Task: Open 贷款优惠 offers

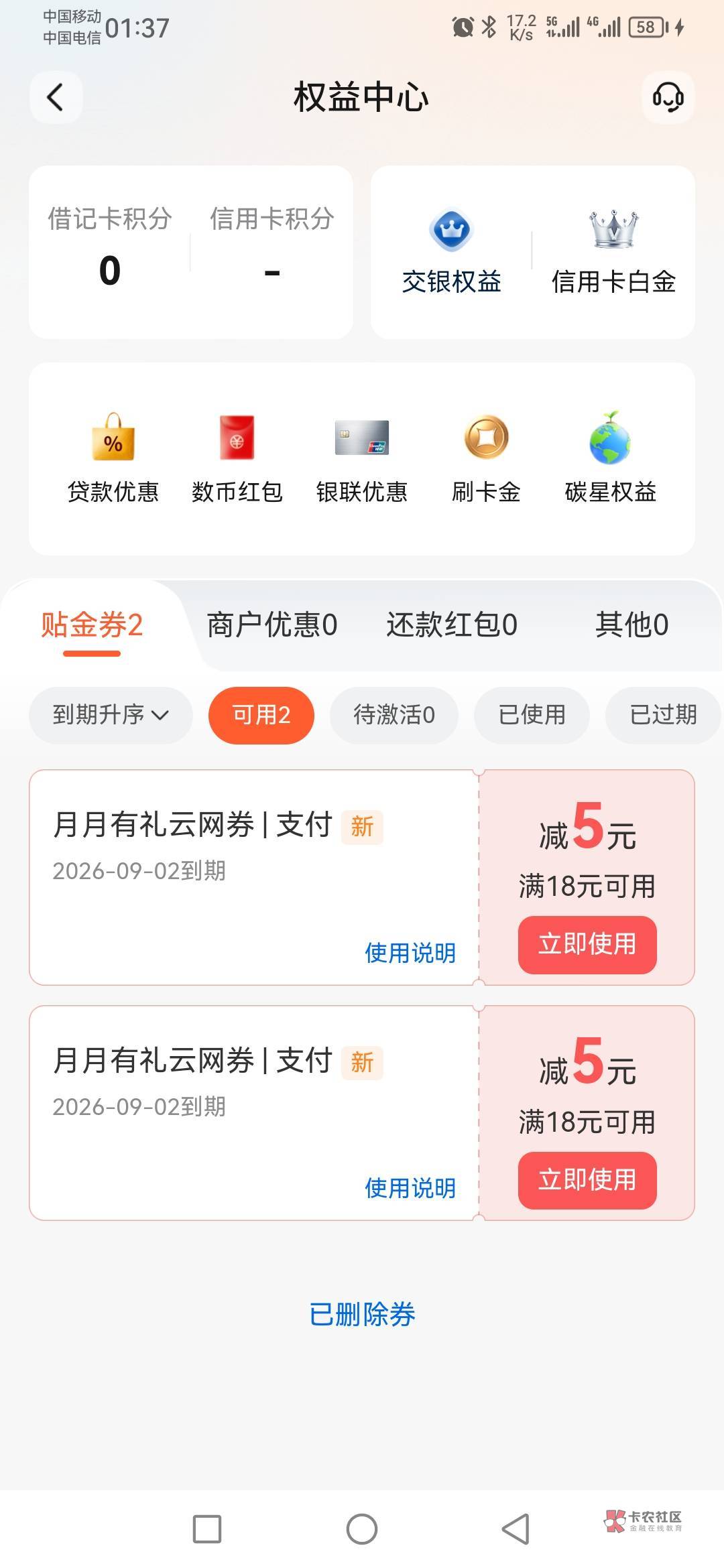Action: tap(113, 458)
